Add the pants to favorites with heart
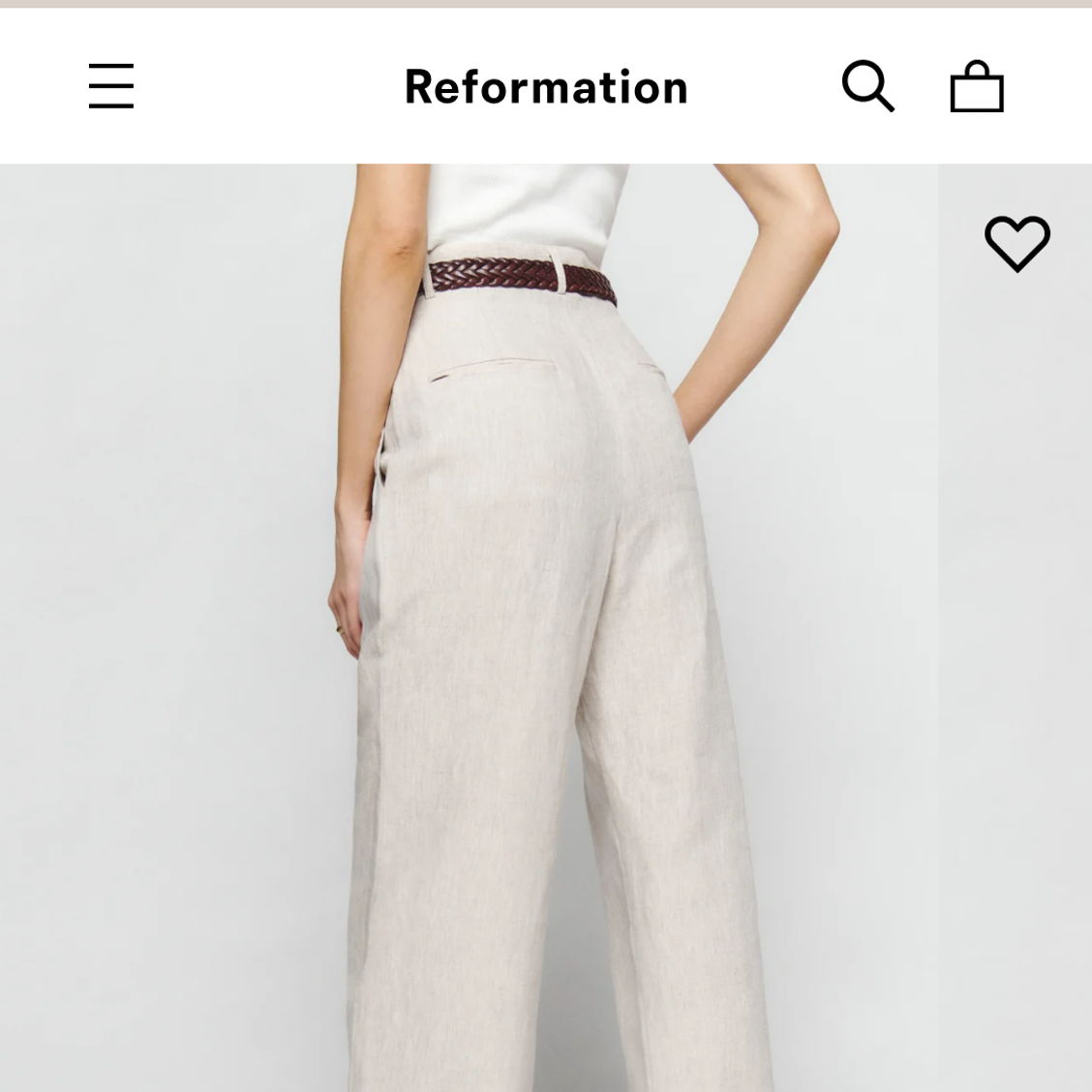Image resolution: width=1092 pixels, height=1092 pixels. pyautogui.click(x=1016, y=242)
